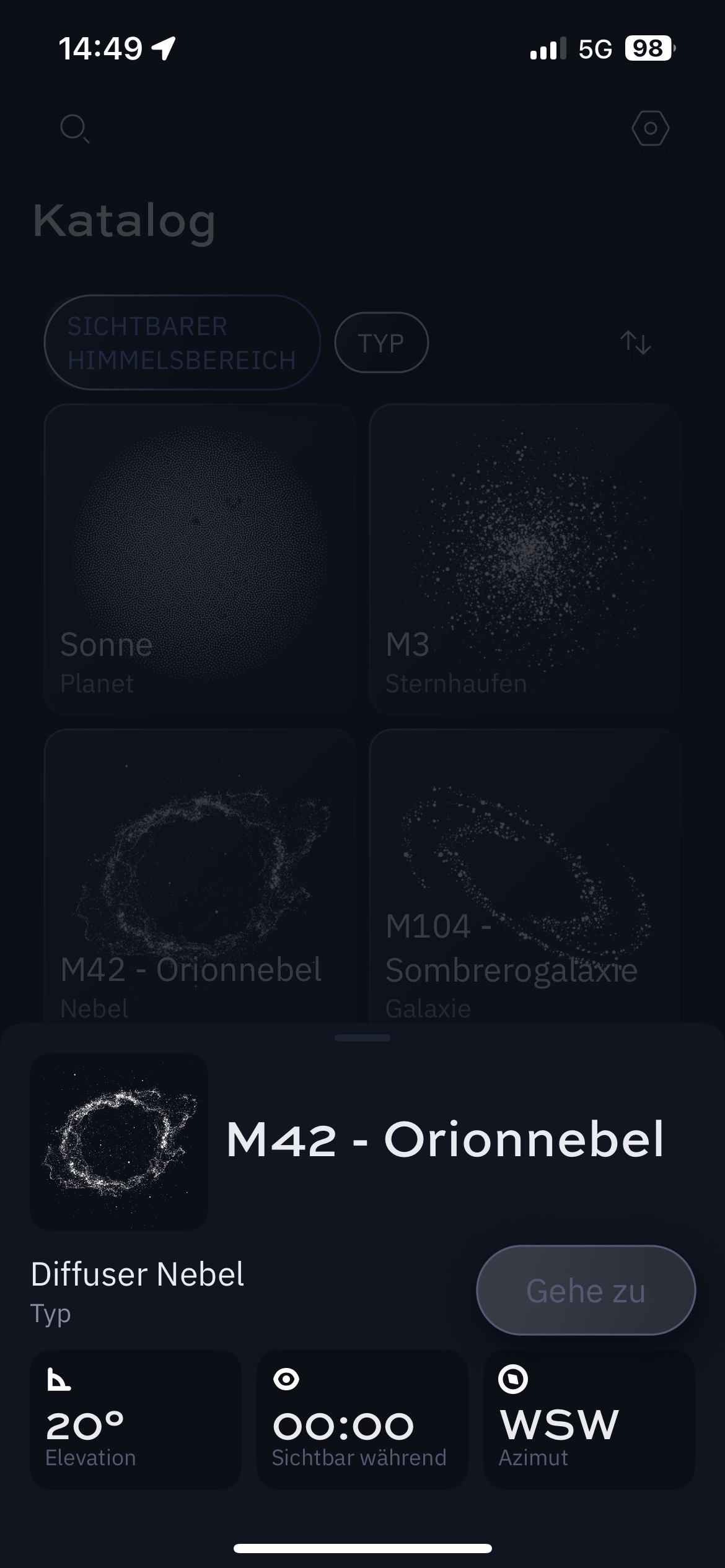Screen dimensions: 725x1568
Task: Open the catalog search icon
Action: tap(74, 129)
